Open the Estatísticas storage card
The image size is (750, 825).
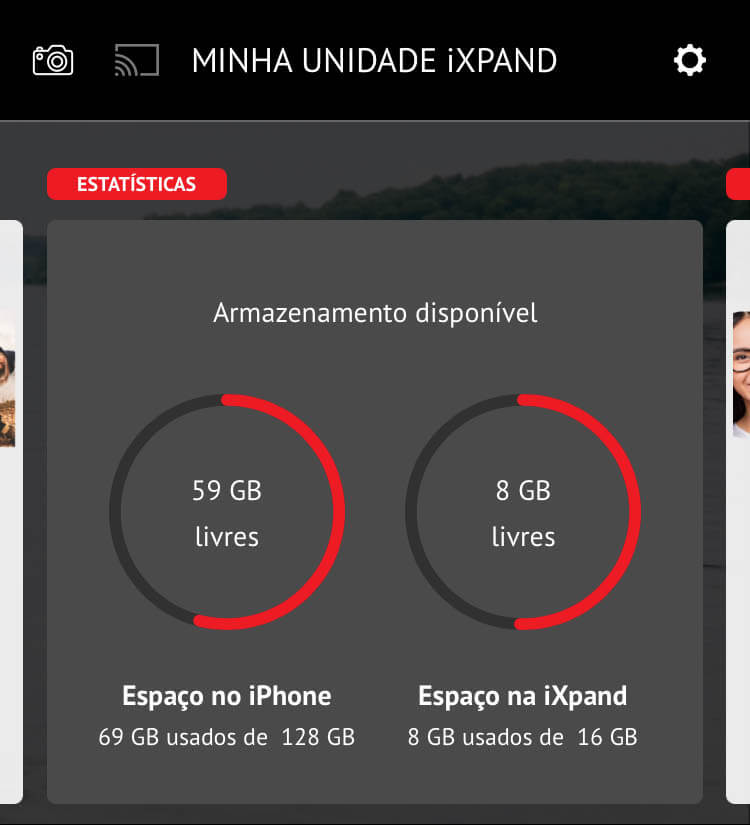pyautogui.click(x=374, y=510)
